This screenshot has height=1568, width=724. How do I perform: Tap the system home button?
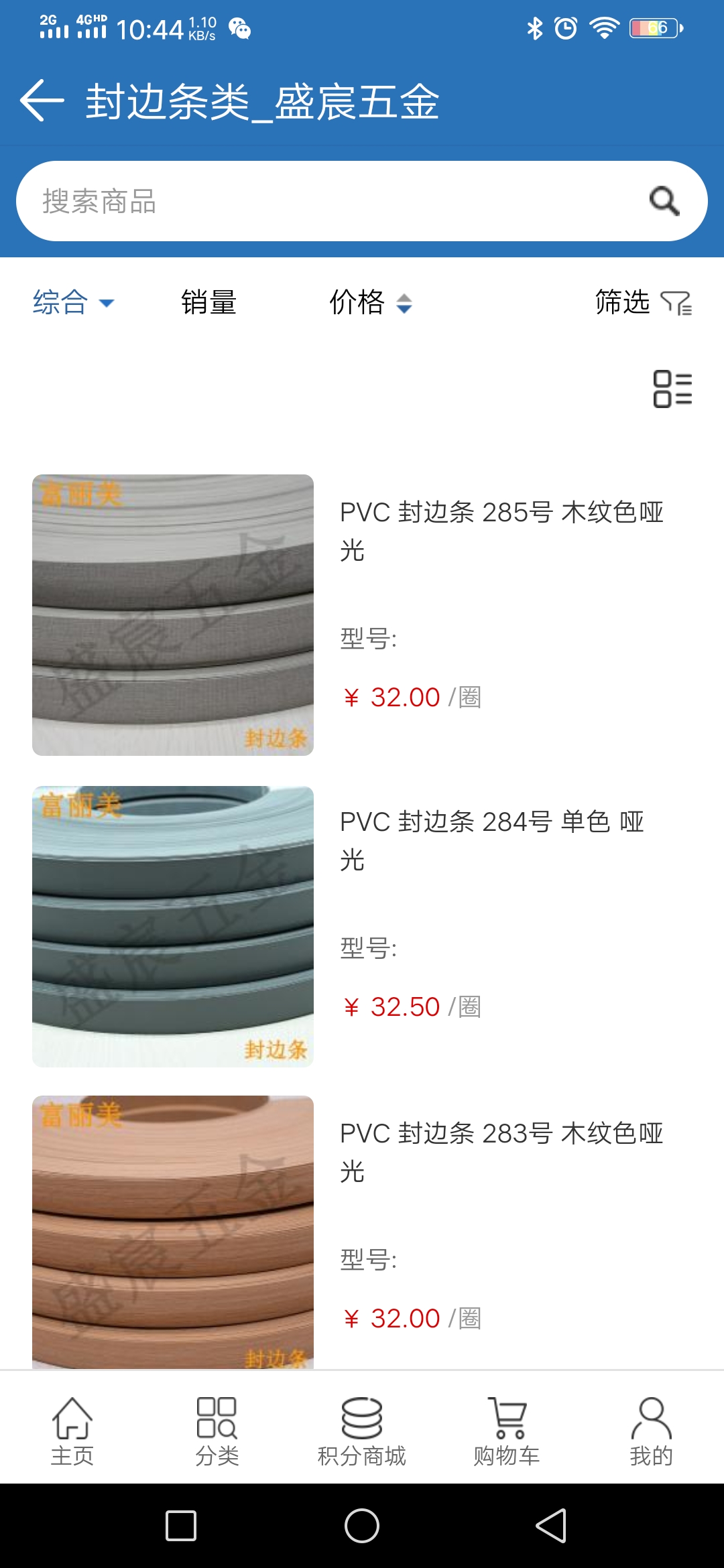point(362,1526)
